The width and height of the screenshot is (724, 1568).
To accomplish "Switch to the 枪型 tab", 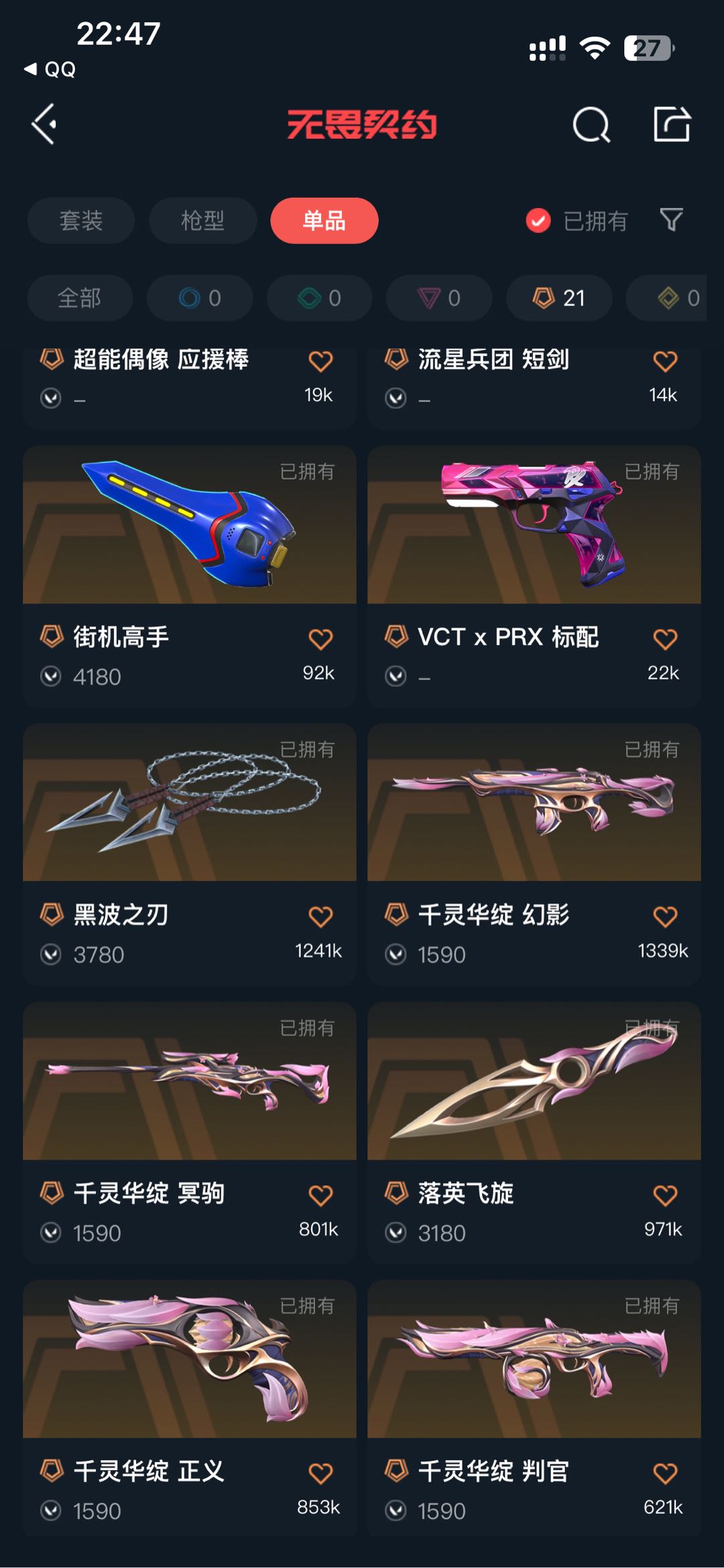I will click(202, 221).
